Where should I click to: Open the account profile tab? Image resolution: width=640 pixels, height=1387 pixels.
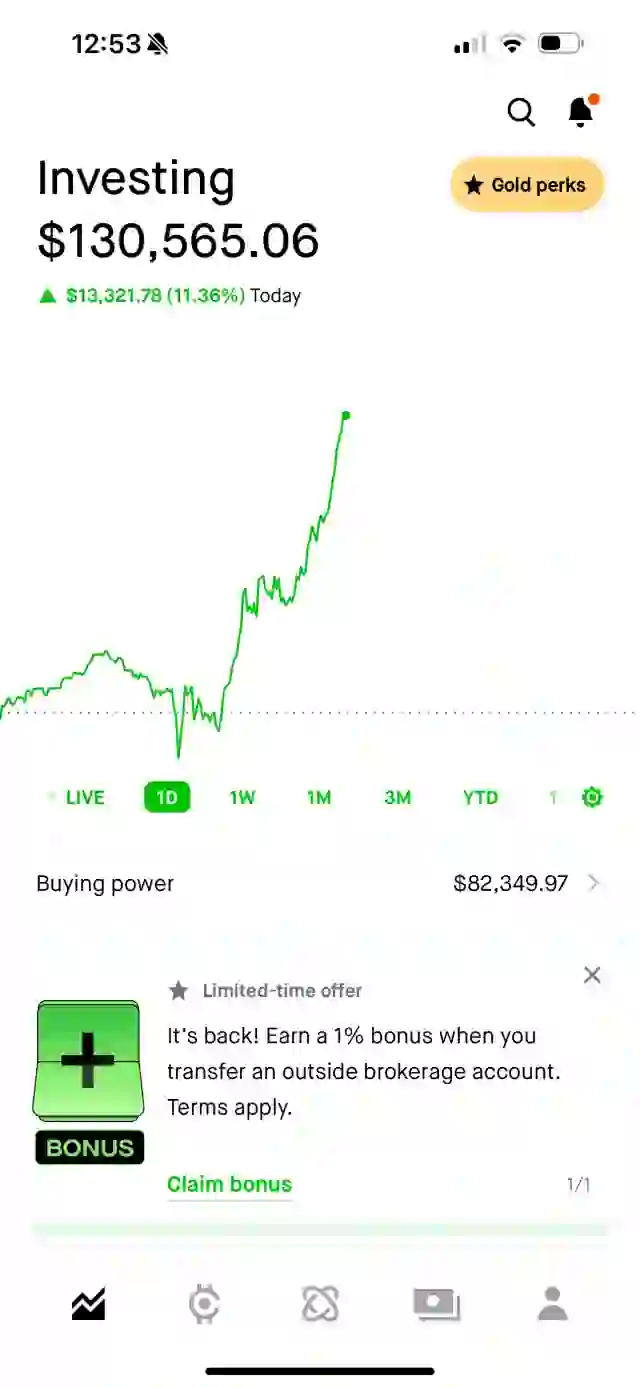point(552,1304)
